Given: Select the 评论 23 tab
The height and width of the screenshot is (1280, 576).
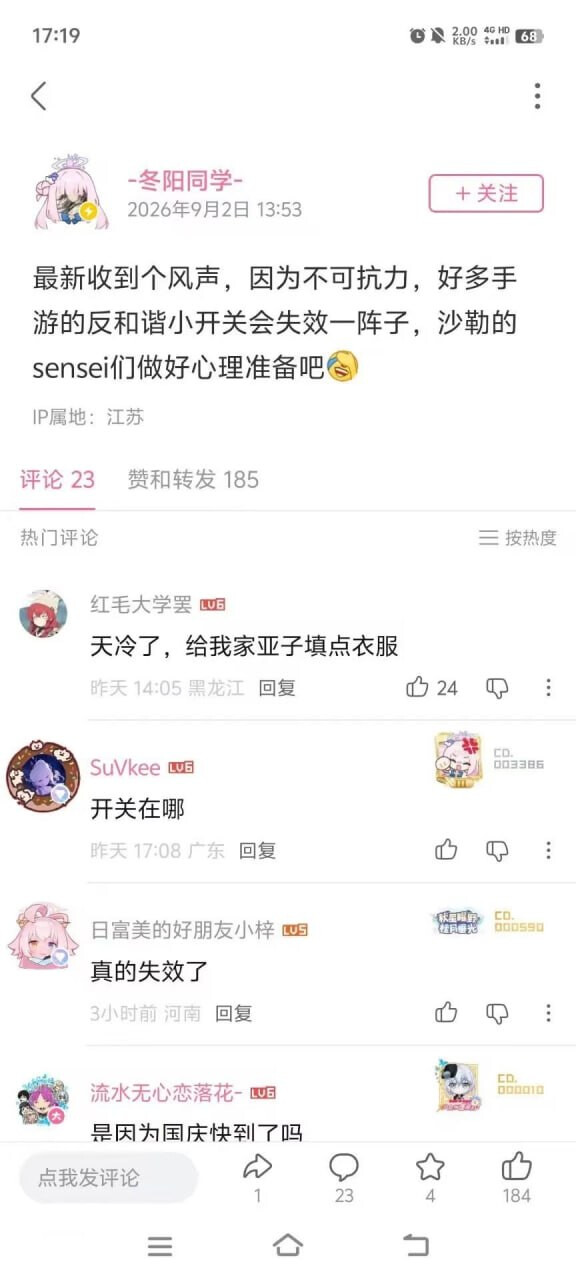Looking at the screenshot, I should [x=57, y=480].
